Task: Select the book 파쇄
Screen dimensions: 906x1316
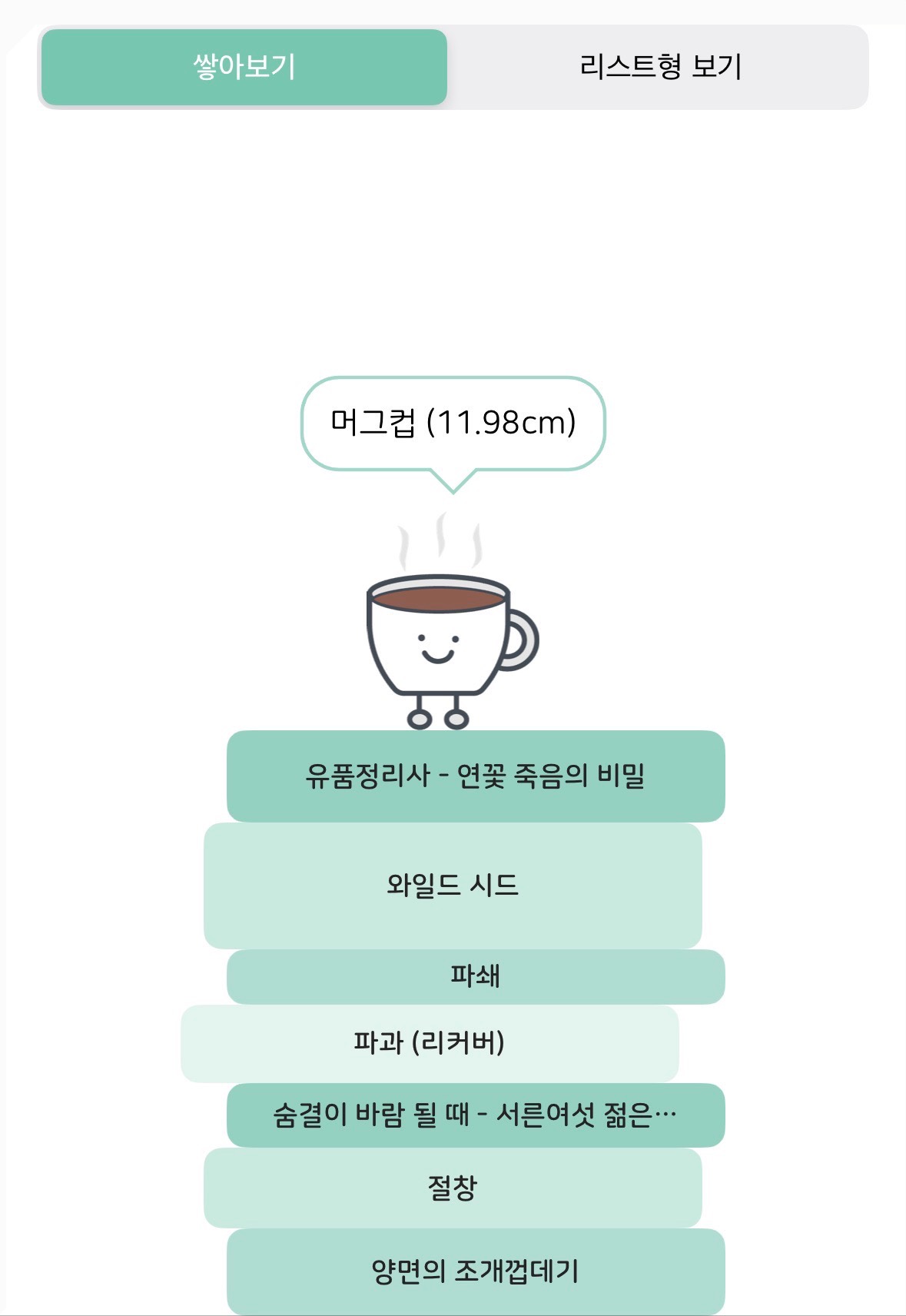Action: [475, 976]
